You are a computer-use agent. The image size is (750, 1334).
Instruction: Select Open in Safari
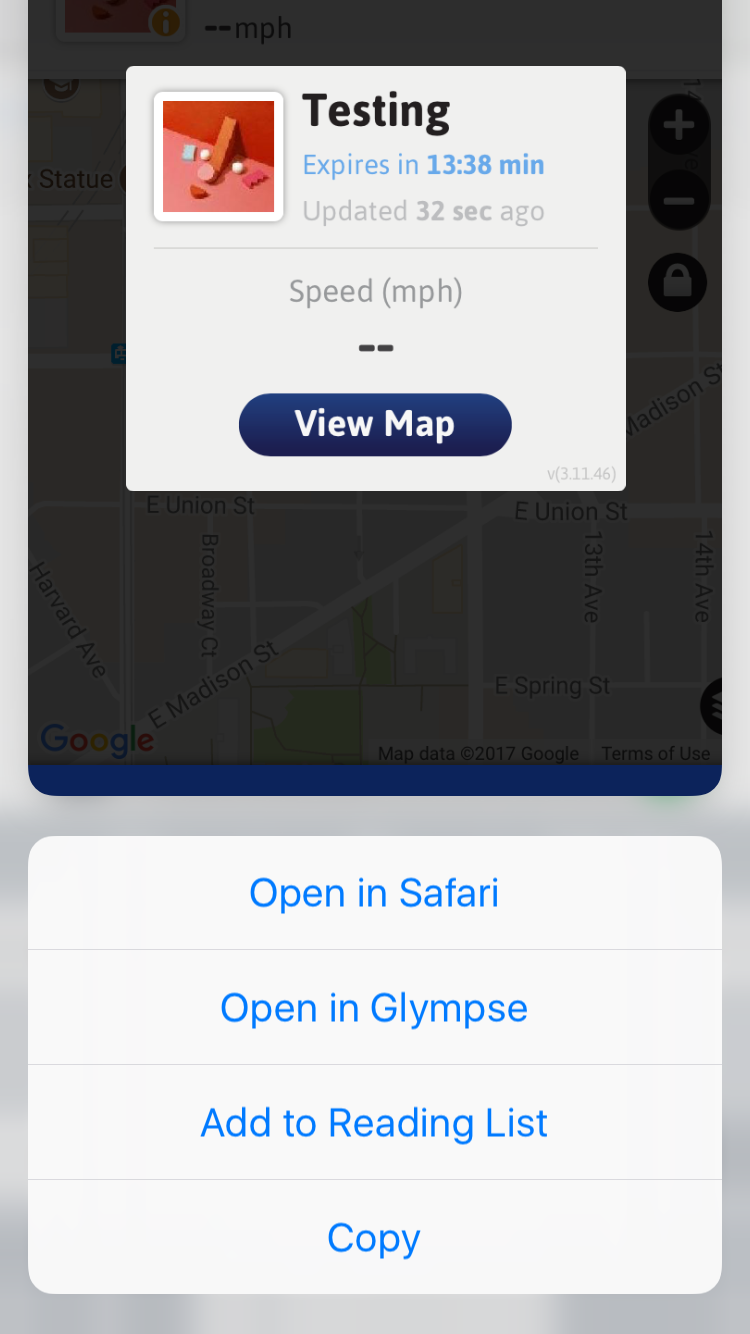374,893
